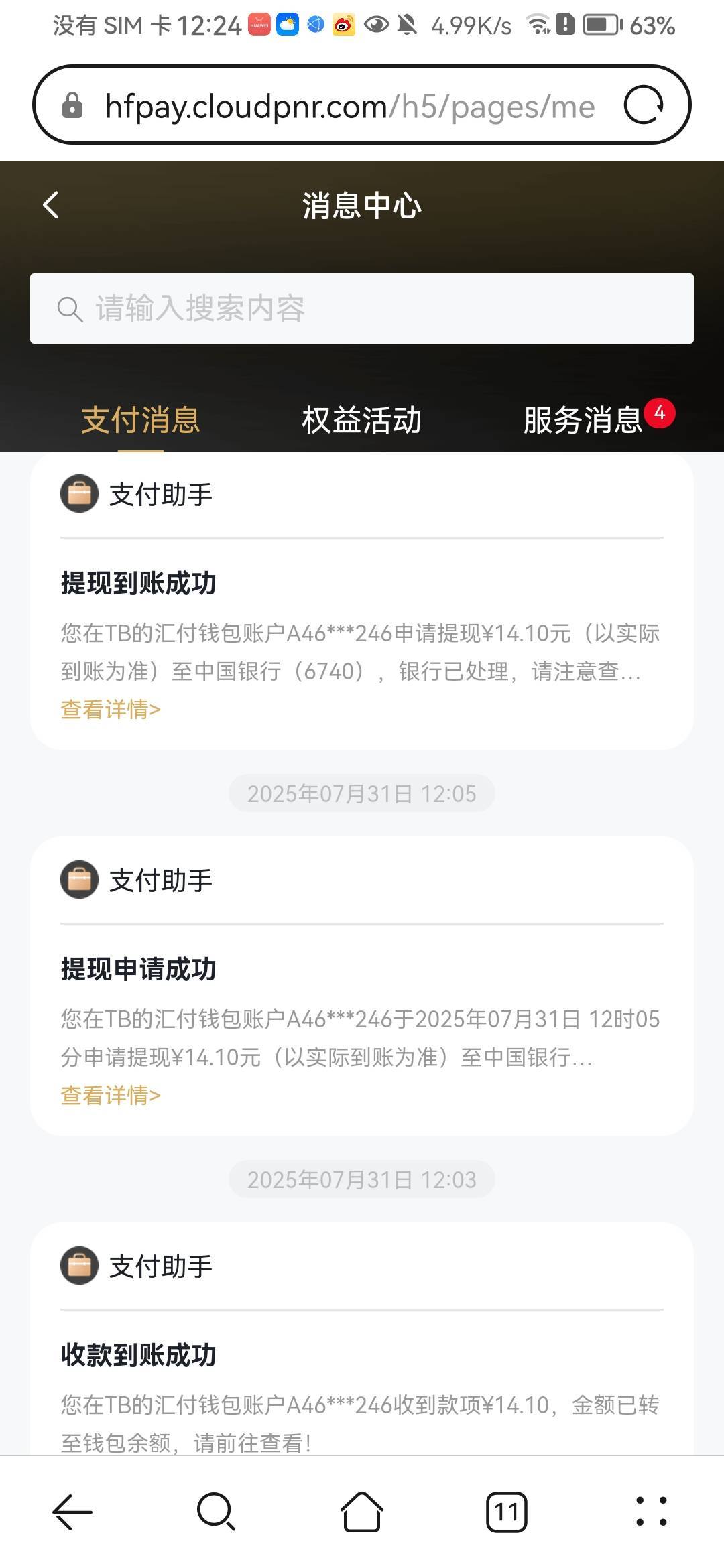The image size is (724, 1568).
Task: Open the browser four-dot menu
Action: tap(652, 1512)
